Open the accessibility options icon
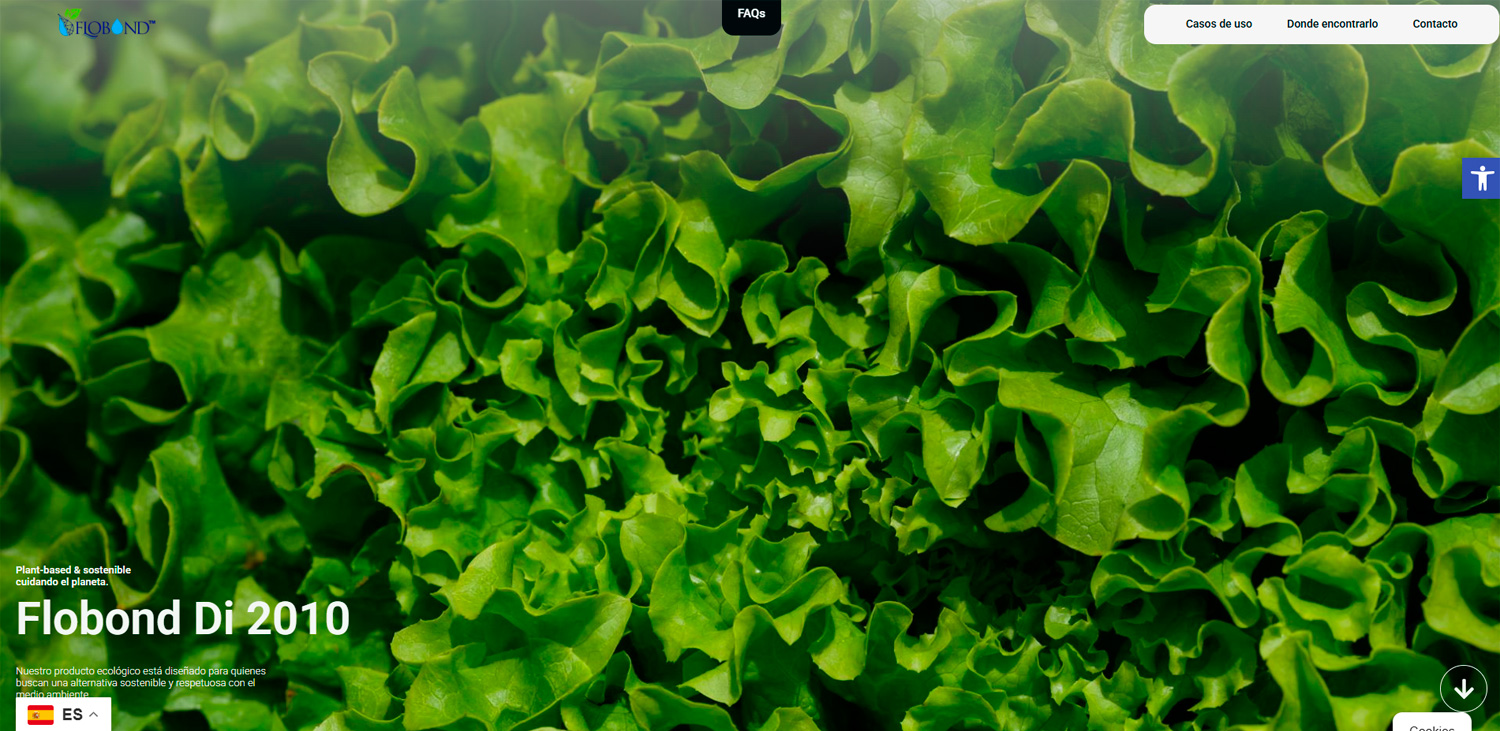 pos(1481,179)
